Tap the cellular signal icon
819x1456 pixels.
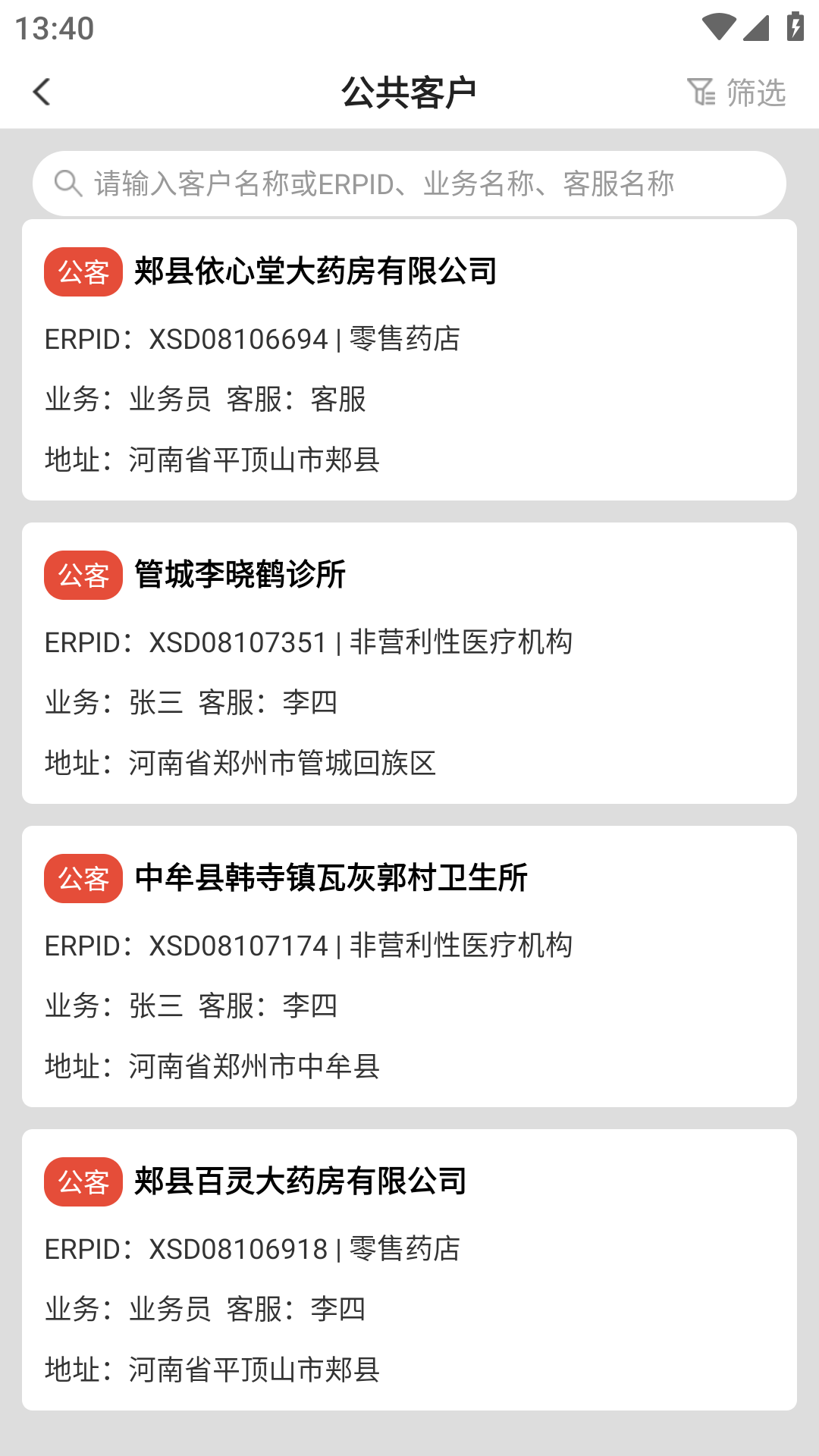click(755, 27)
